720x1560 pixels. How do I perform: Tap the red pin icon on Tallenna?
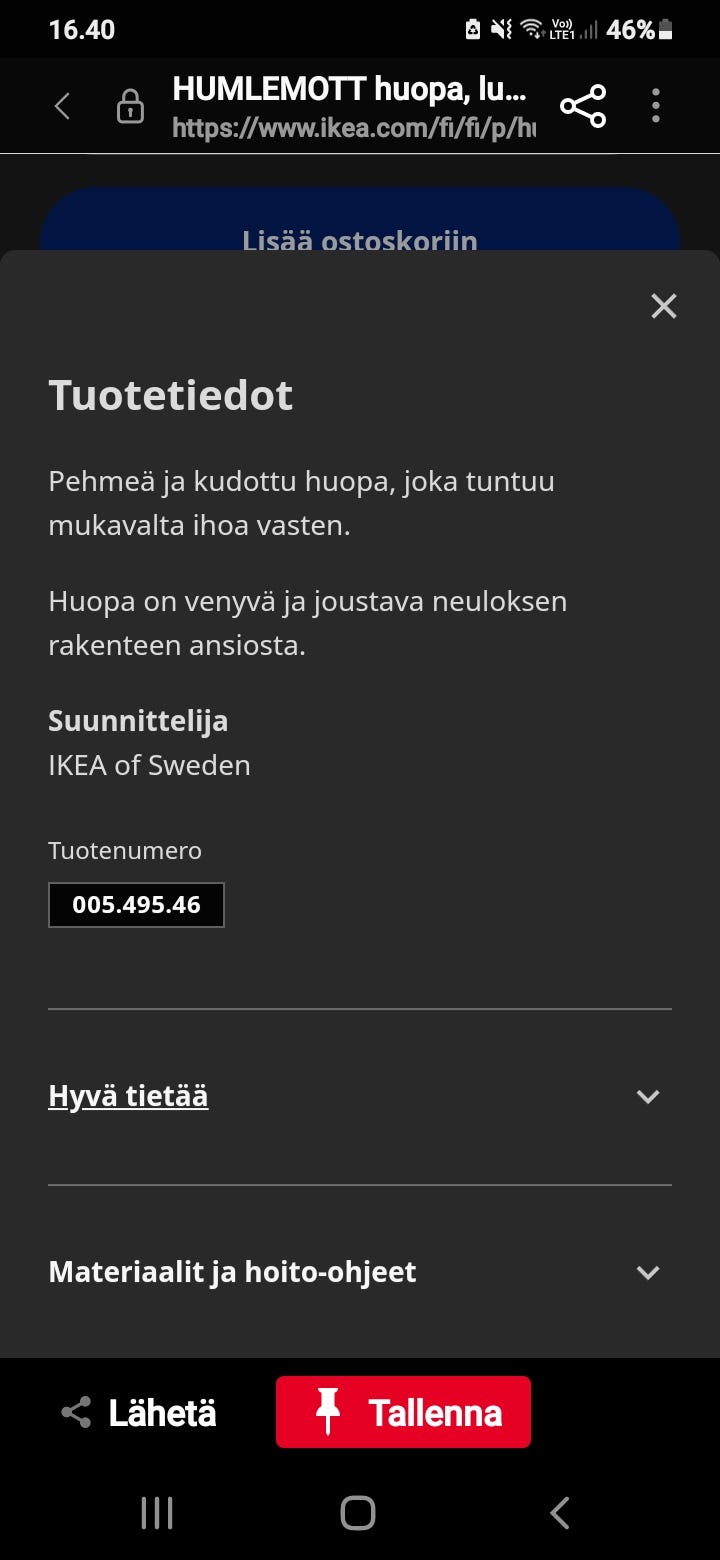coord(330,1412)
